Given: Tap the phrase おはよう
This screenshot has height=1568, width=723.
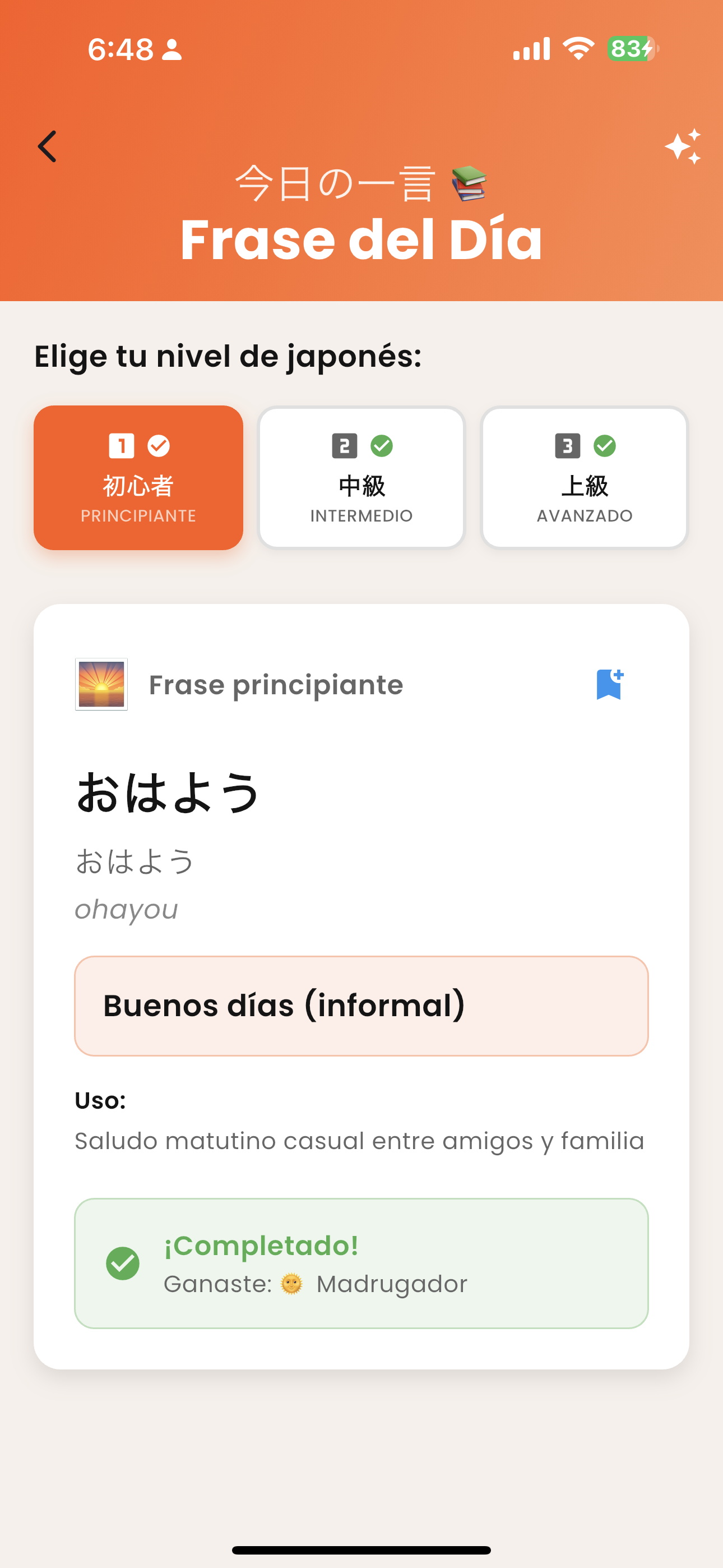Looking at the screenshot, I should [x=169, y=791].
